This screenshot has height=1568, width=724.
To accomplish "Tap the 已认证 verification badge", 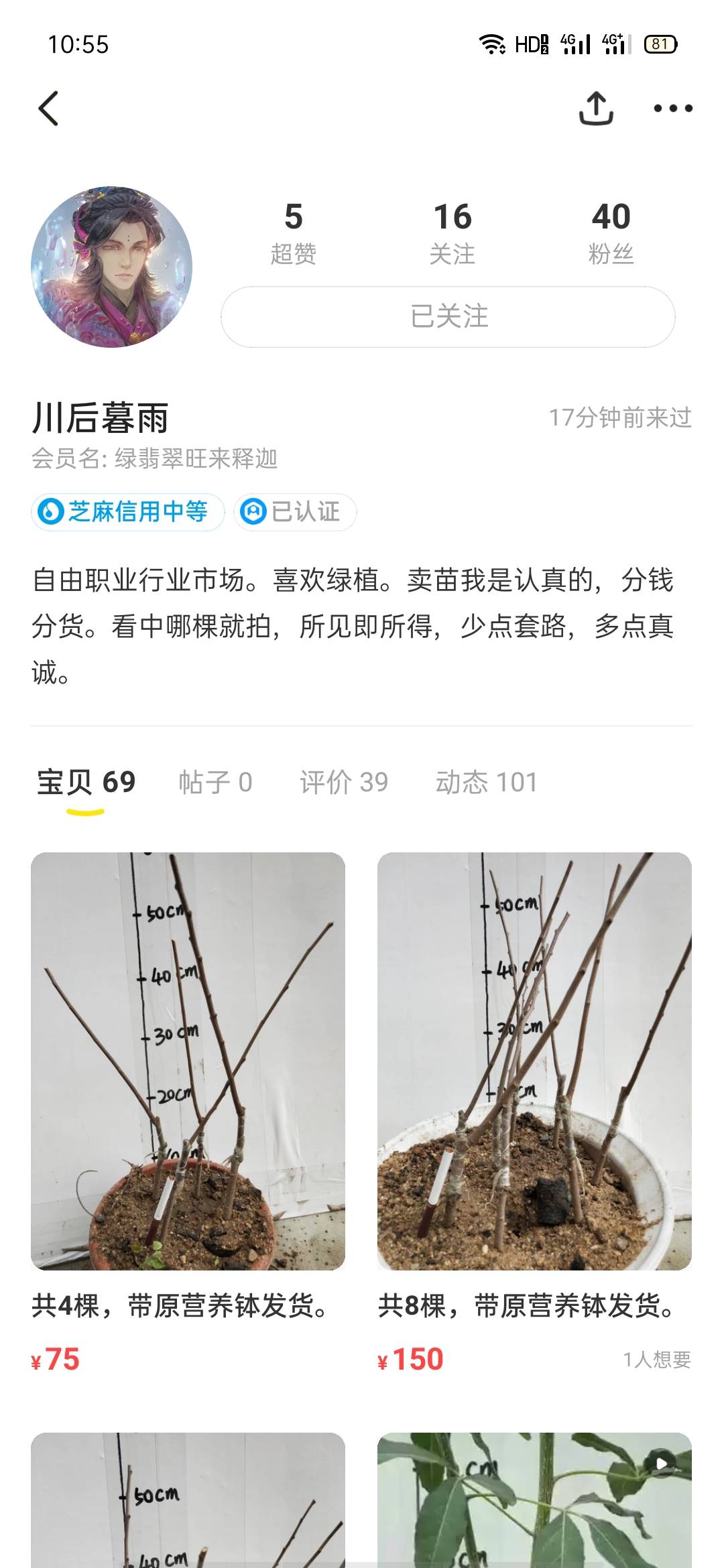I will point(295,512).
